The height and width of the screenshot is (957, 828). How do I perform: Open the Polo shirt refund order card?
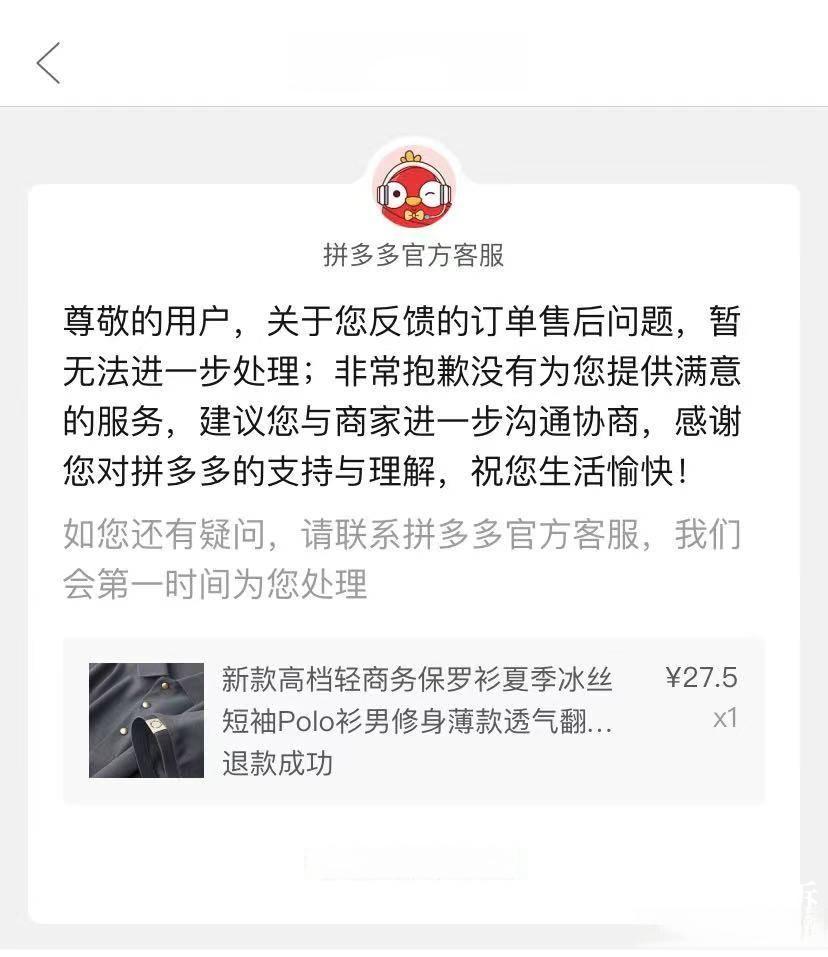413,720
